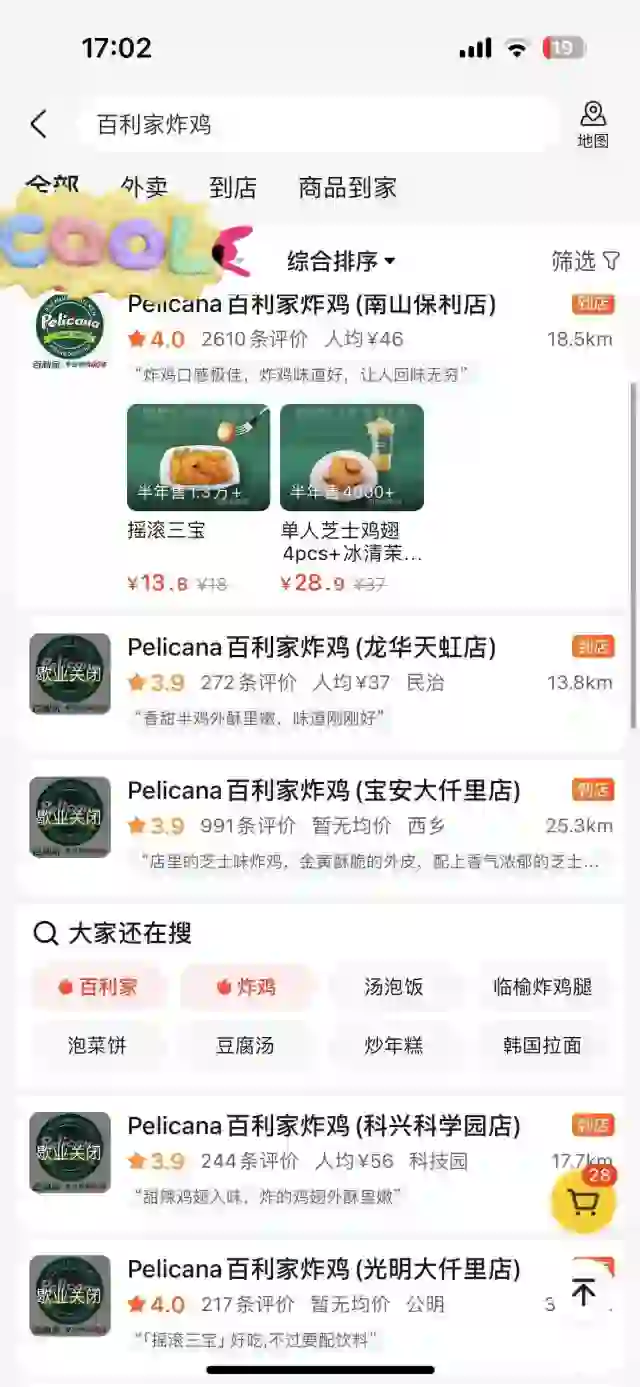Go back using the back arrow
Image resolution: width=640 pixels, height=1387 pixels.
pos(38,125)
